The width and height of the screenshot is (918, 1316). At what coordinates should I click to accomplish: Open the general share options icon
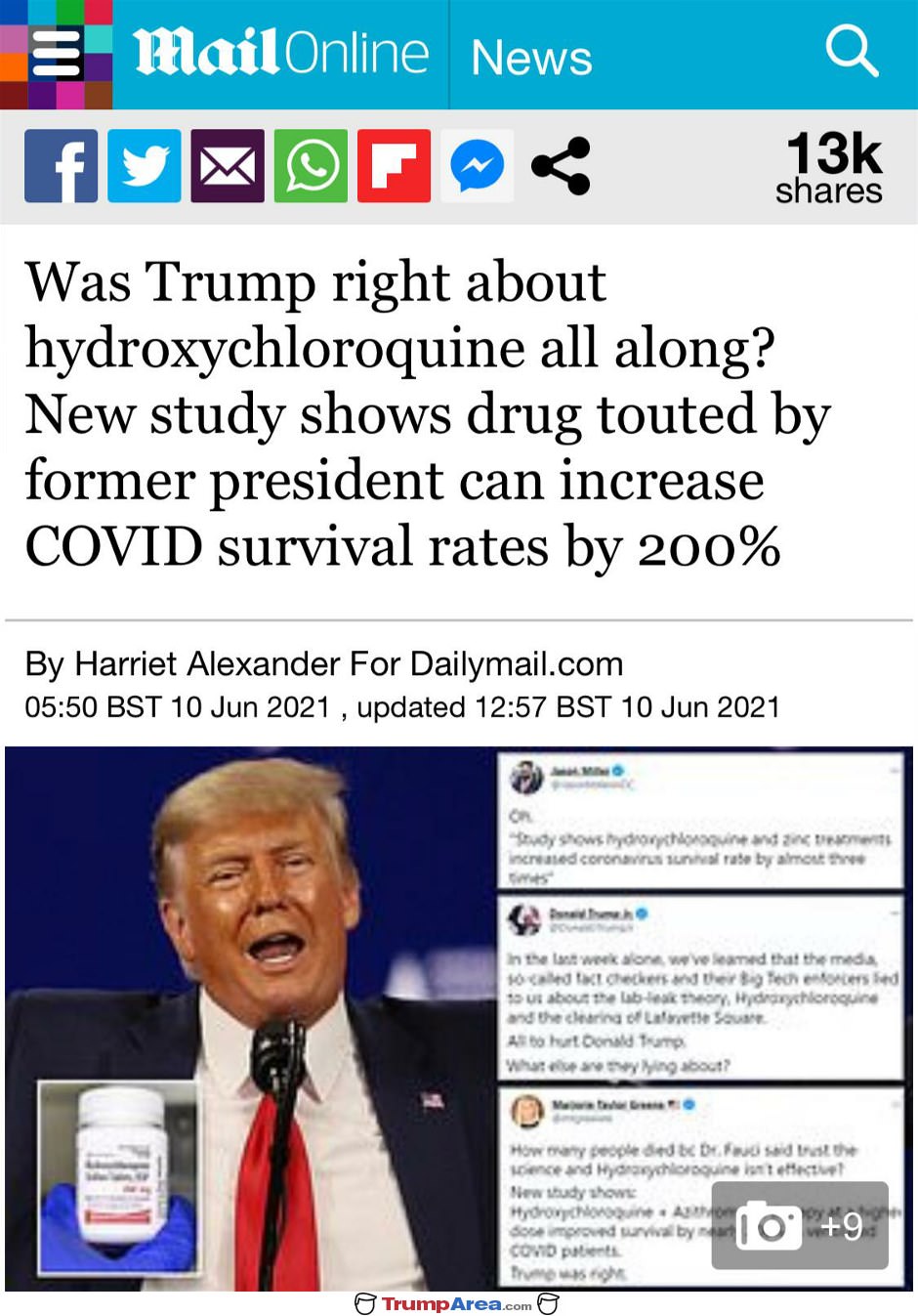click(x=561, y=166)
